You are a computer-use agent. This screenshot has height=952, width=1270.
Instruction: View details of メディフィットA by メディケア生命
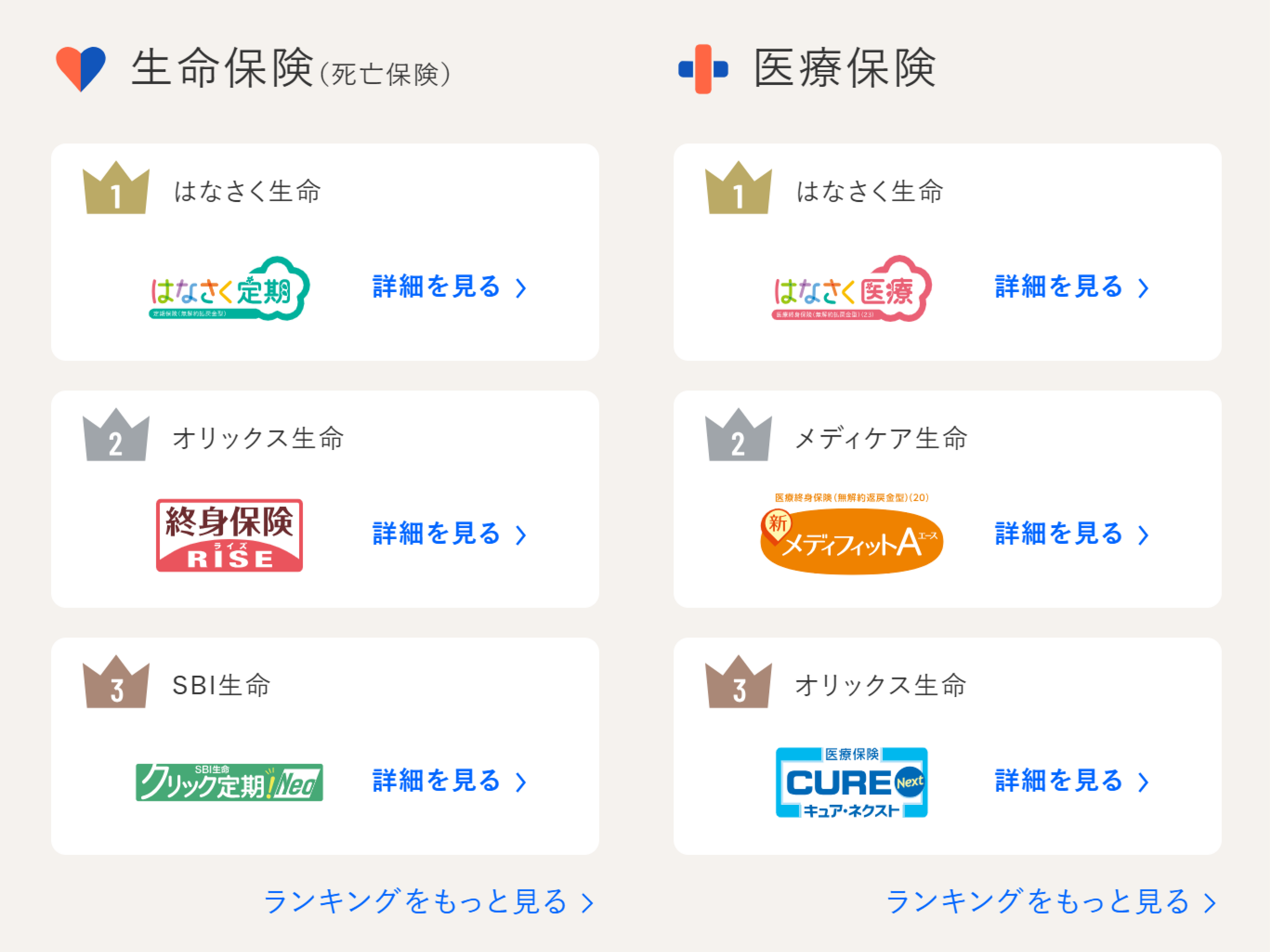click(1071, 534)
